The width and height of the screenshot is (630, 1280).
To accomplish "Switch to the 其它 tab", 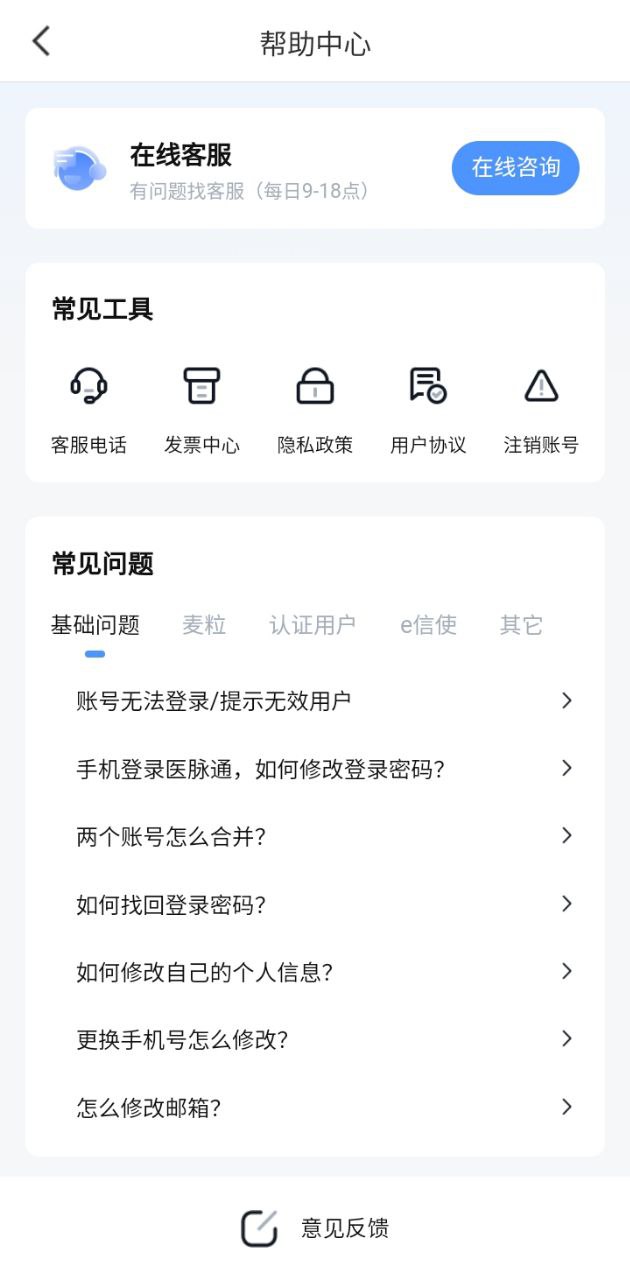I will (x=521, y=625).
